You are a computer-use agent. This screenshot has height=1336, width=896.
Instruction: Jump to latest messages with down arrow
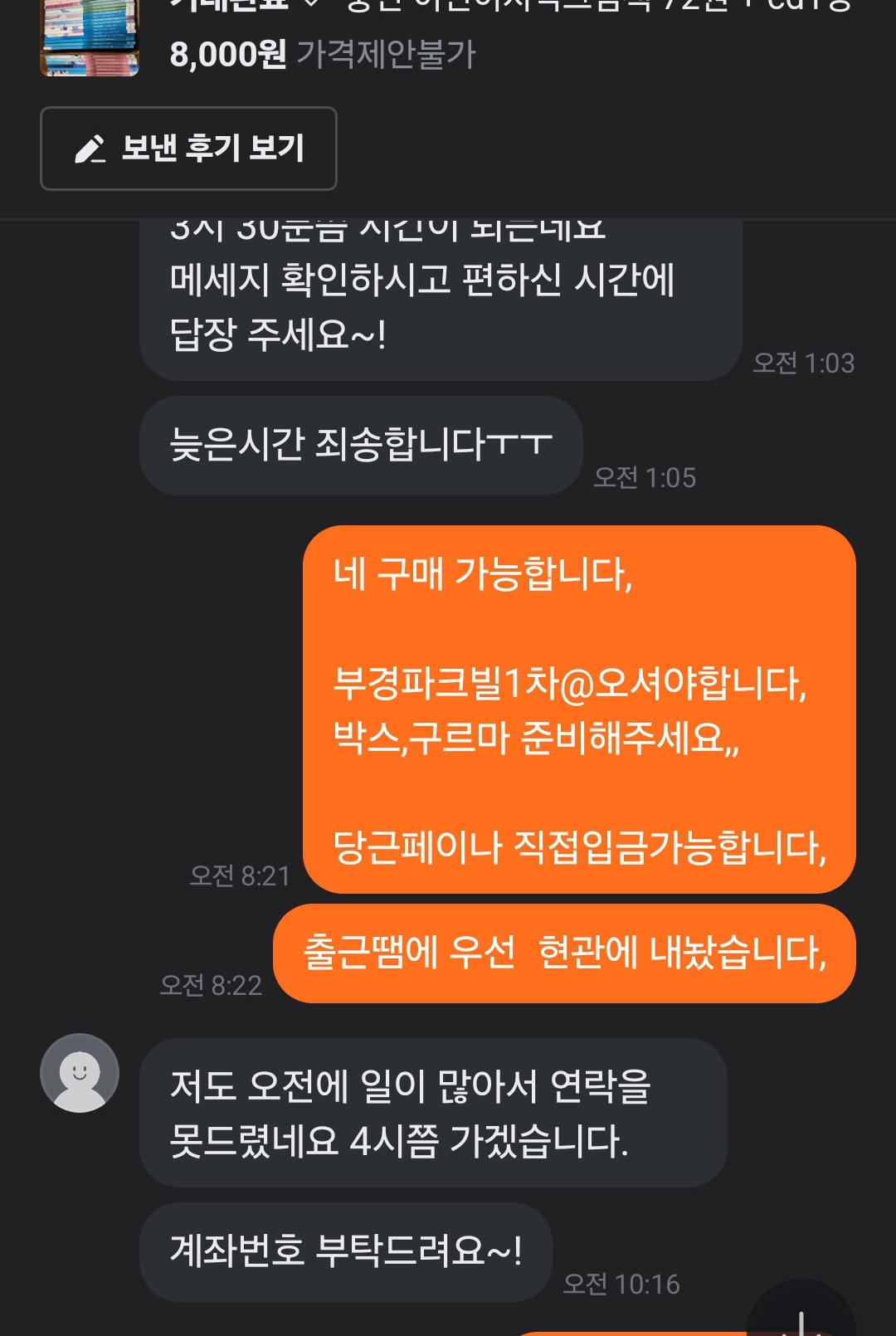[x=801, y=1311]
